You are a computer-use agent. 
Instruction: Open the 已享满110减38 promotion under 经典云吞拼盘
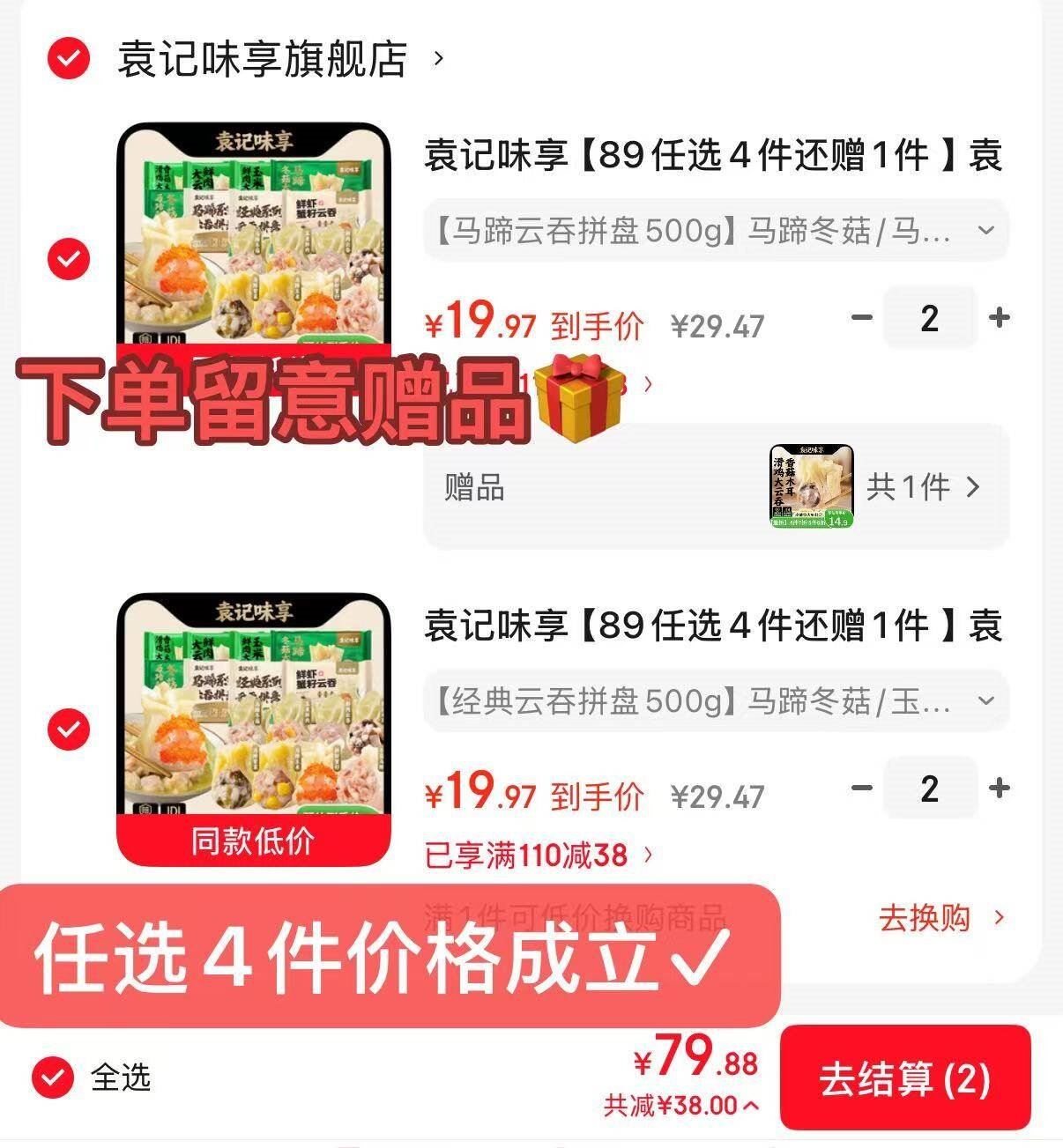(x=539, y=855)
